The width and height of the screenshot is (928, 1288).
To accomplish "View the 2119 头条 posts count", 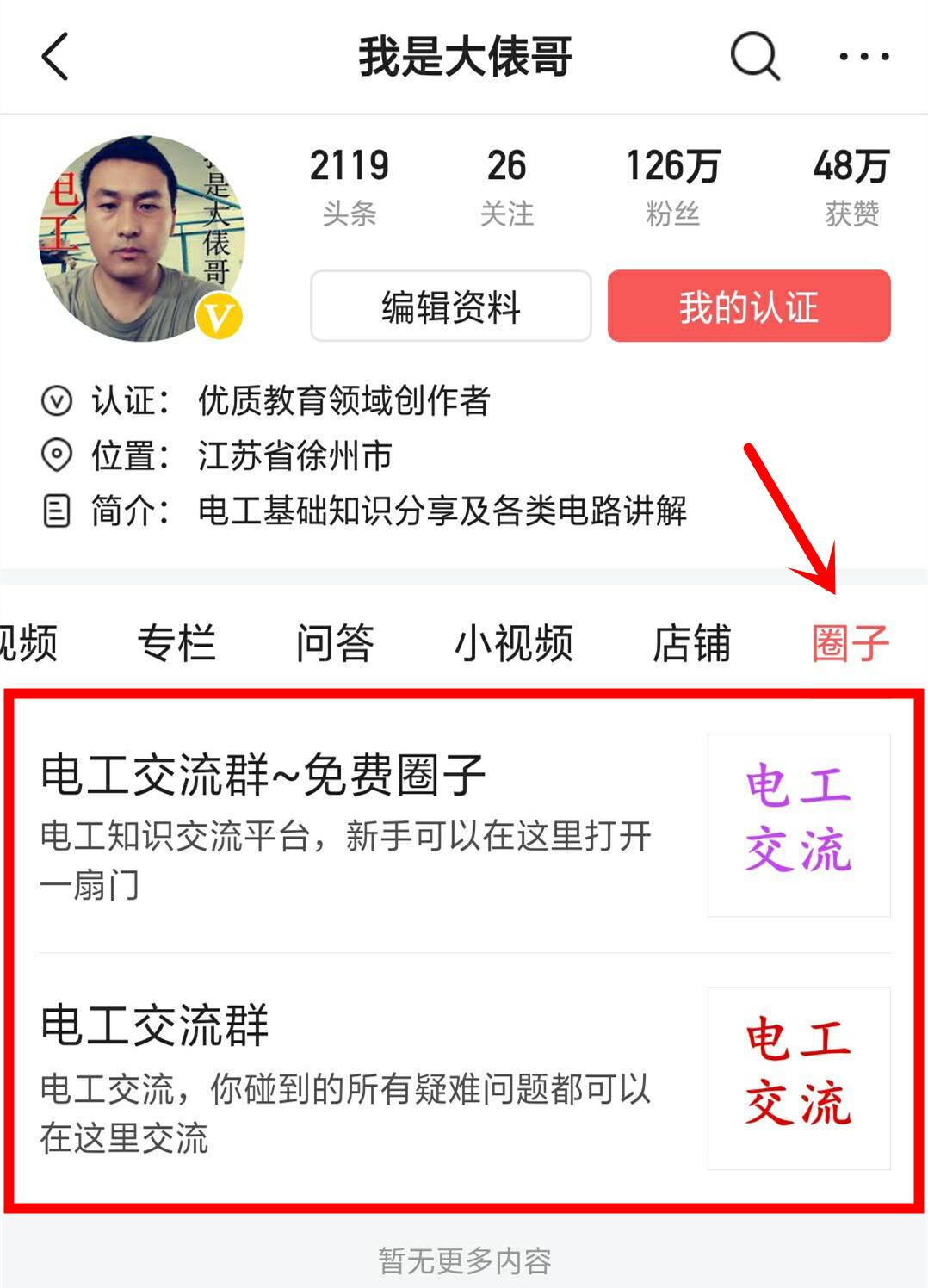I will coord(349,187).
